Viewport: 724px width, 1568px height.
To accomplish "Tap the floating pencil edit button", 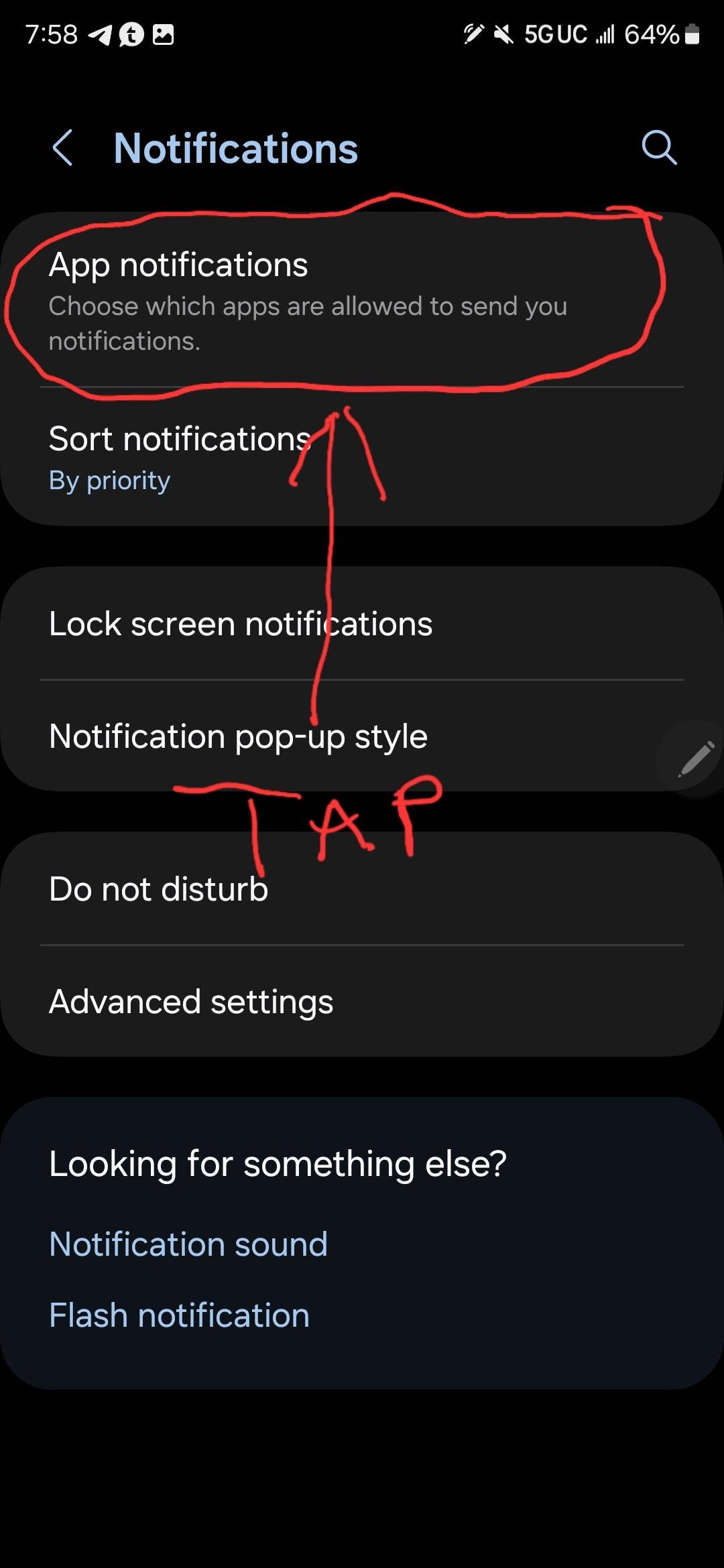I will (696, 759).
